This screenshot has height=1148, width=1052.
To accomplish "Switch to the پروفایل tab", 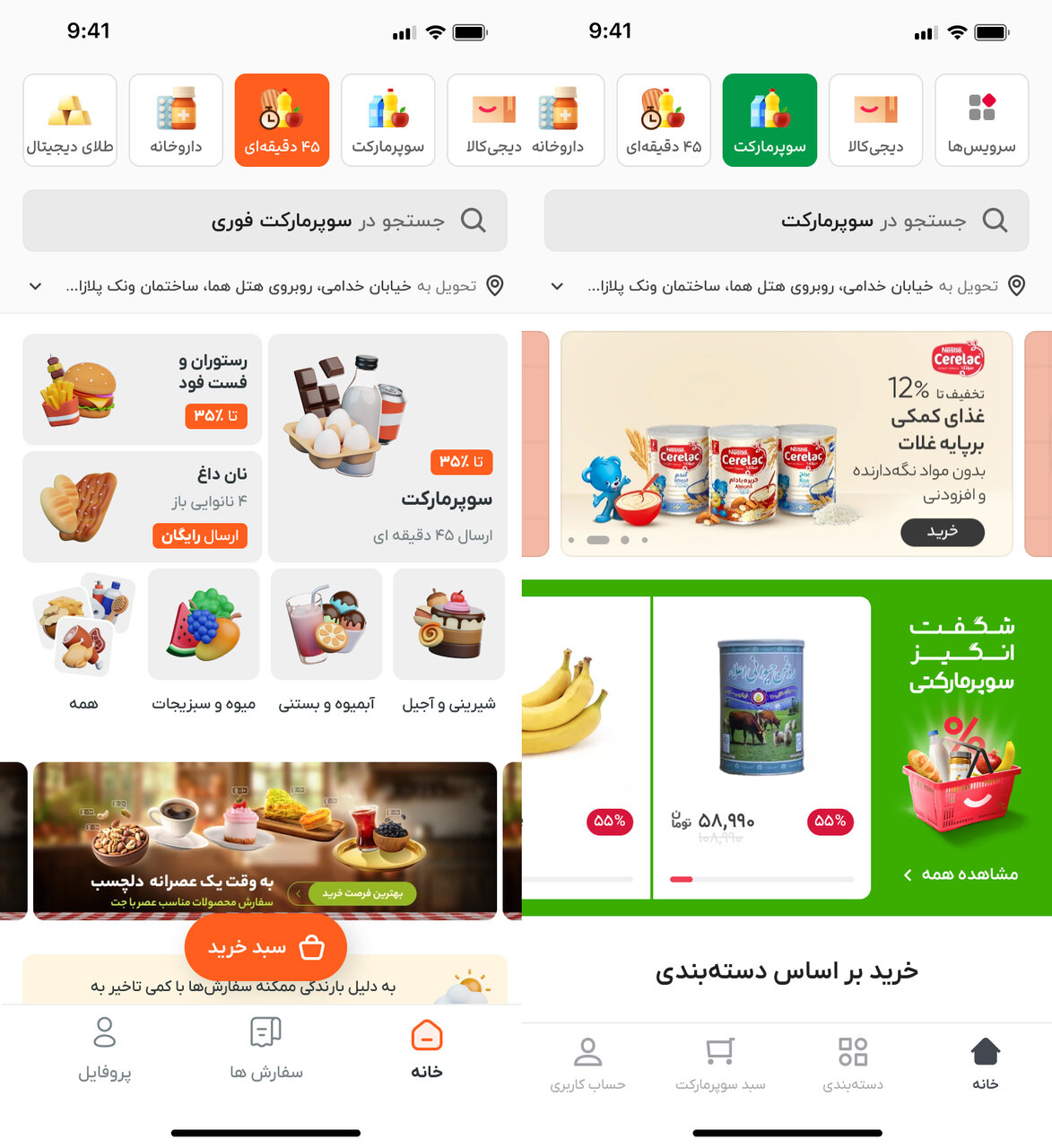I will coord(105,1048).
